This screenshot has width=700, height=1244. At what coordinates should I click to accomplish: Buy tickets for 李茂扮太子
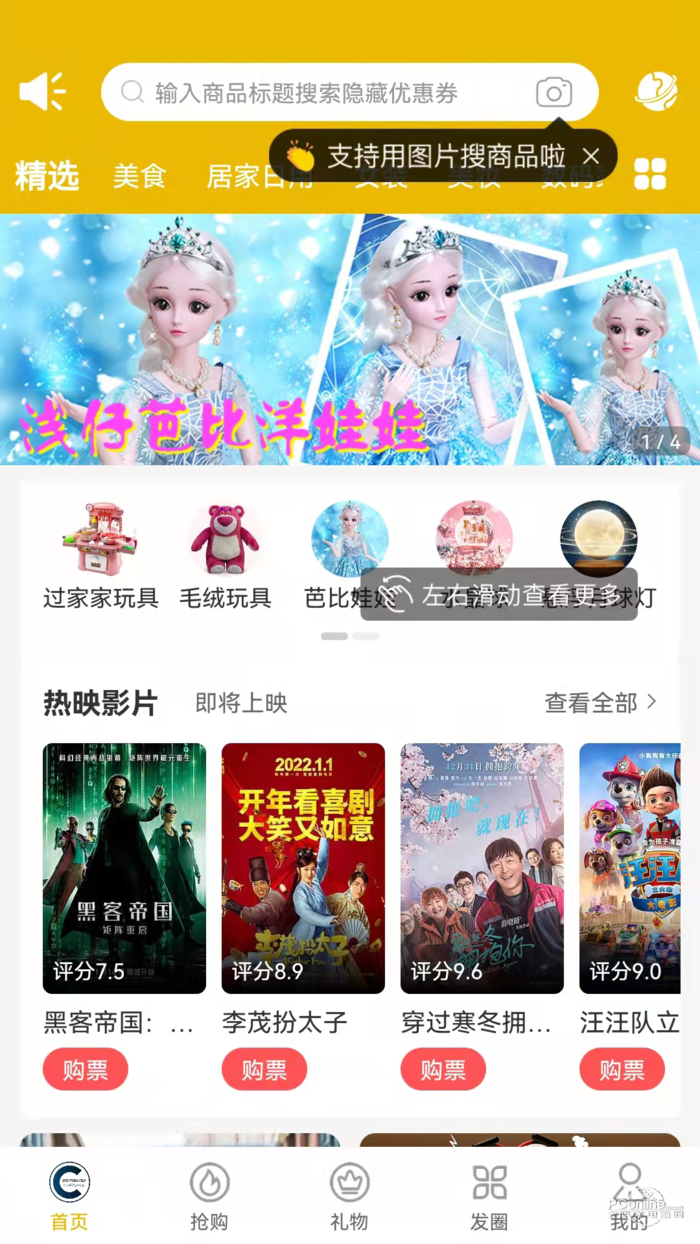(264, 1069)
